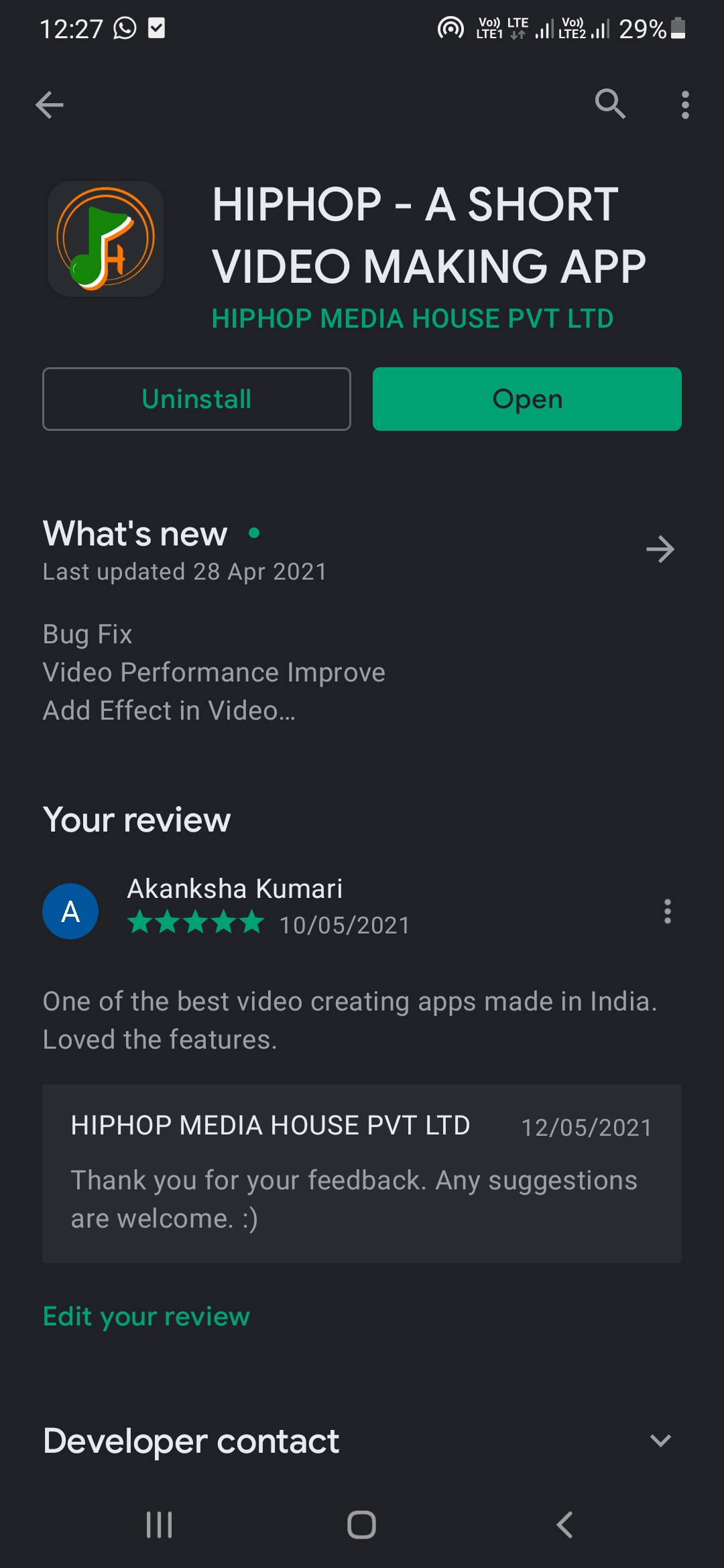The height and width of the screenshot is (1568, 724).
Task: Uninstall the HIPHOP app
Action: 196,399
